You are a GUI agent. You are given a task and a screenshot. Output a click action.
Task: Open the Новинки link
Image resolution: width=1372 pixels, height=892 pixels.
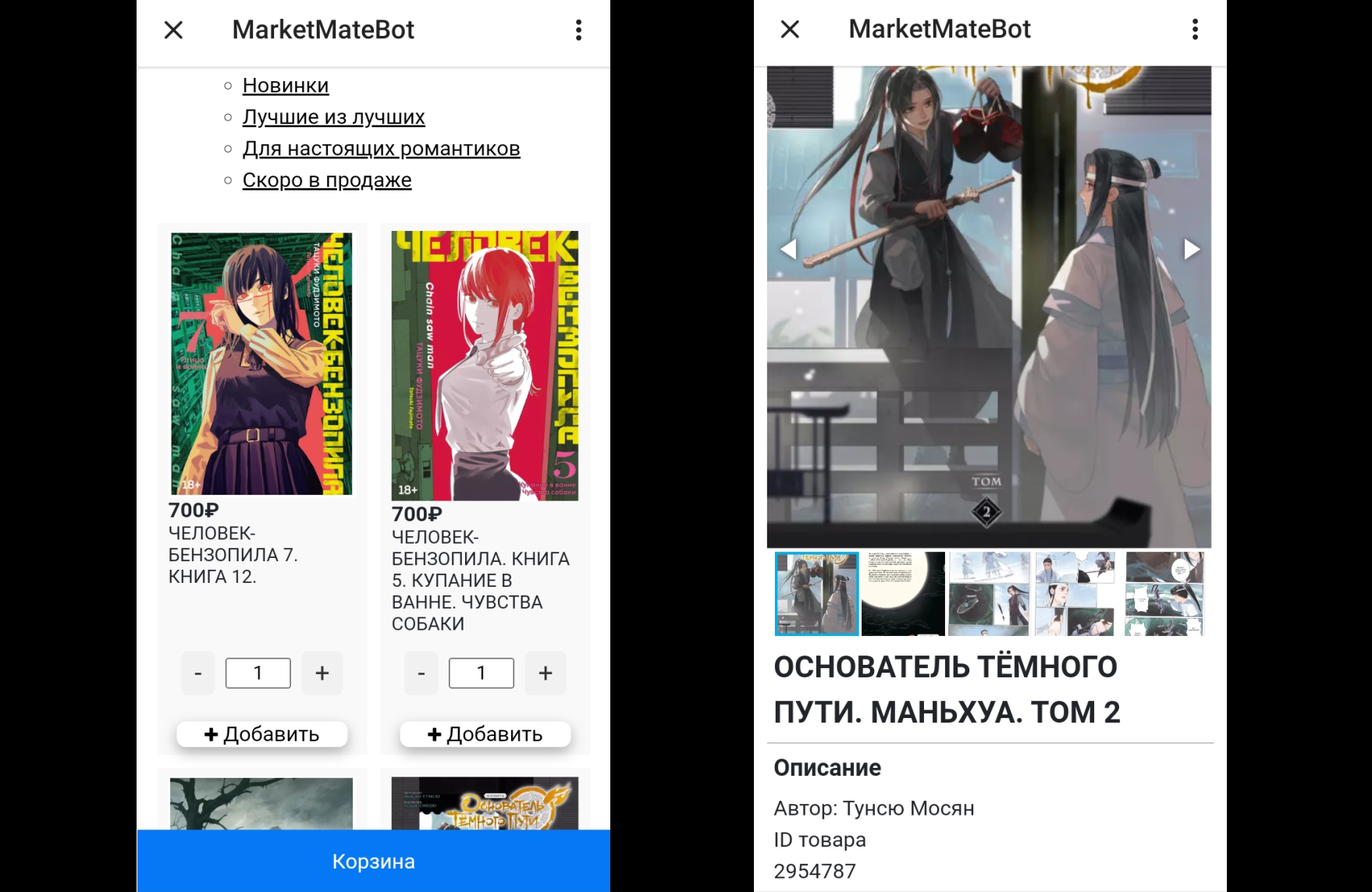click(x=285, y=86)
